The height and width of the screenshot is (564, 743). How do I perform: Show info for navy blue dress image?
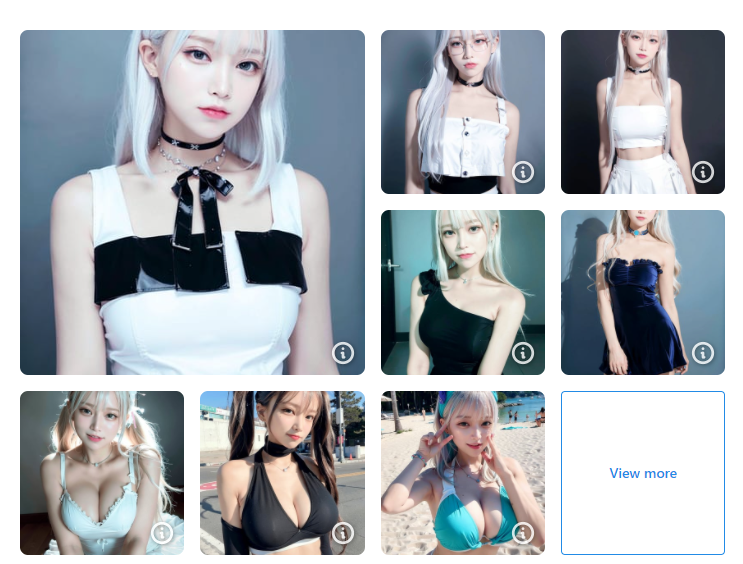coord(703,352)
